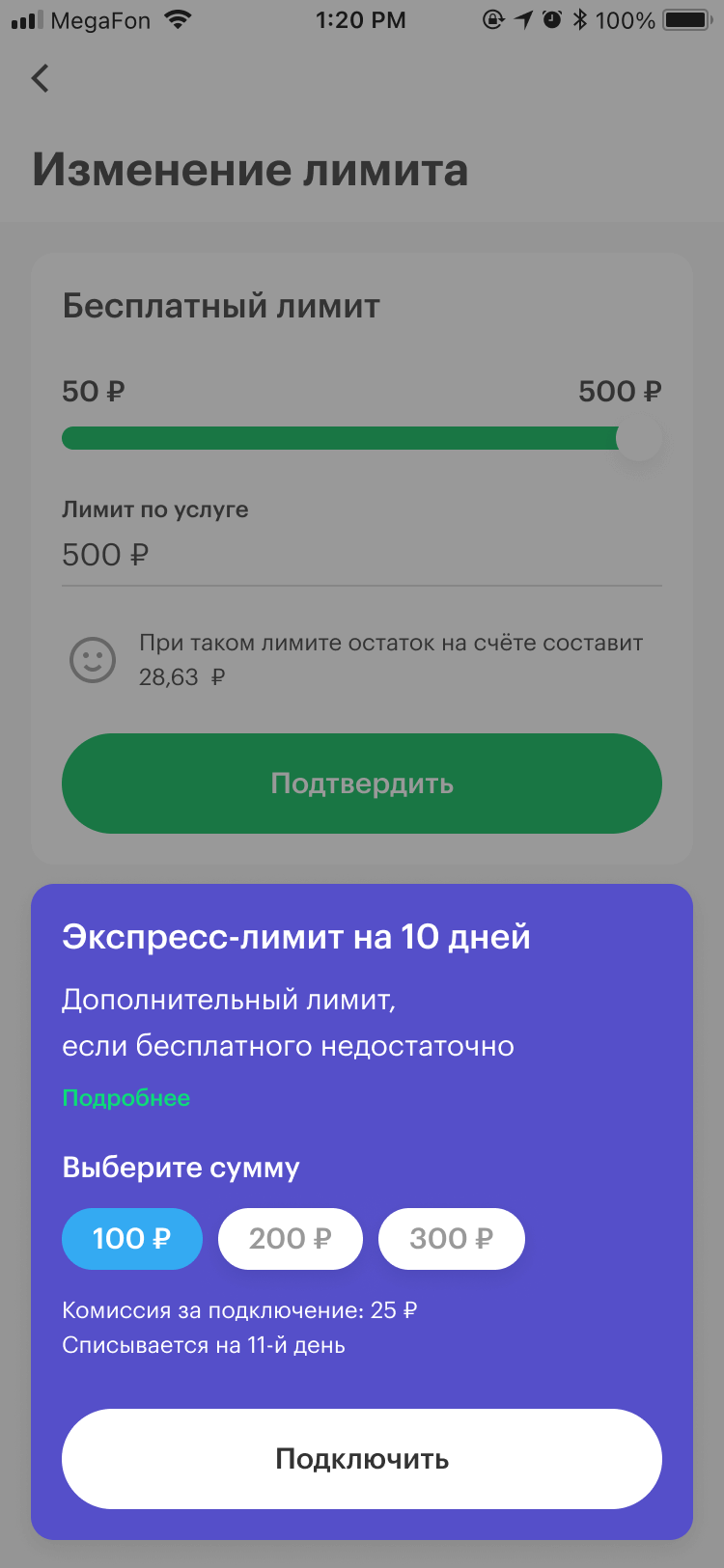Confirm the limit with "Подтвердить"
The height and width of the screenshot is (1568, 724).
tap(362, 784)
